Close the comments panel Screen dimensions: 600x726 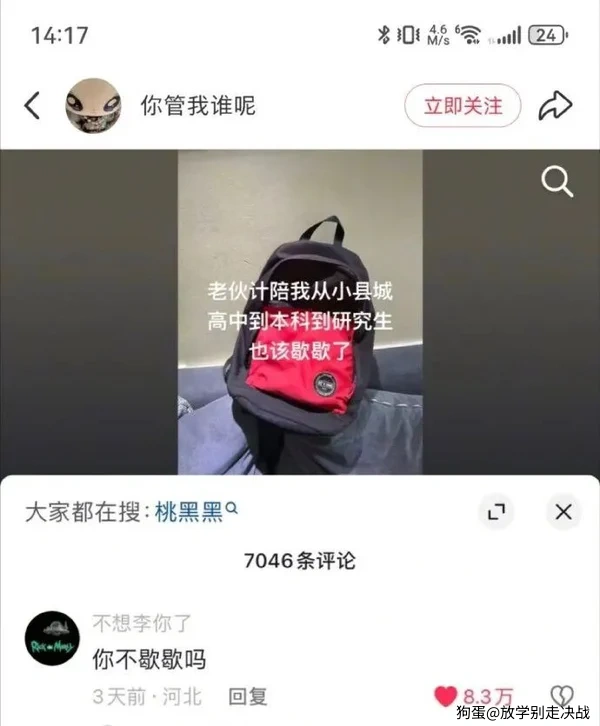(563, 513)
